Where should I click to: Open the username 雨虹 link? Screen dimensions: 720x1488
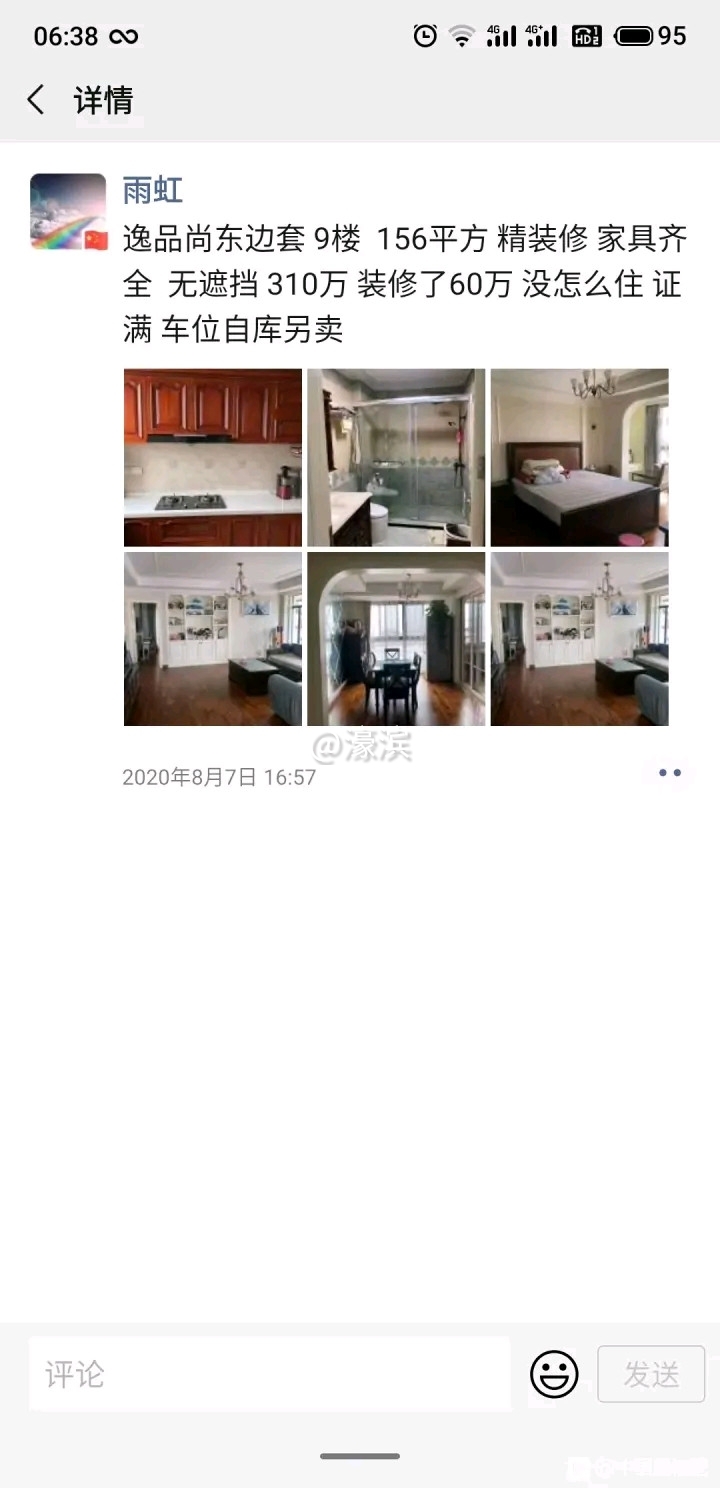click(152, 189)
